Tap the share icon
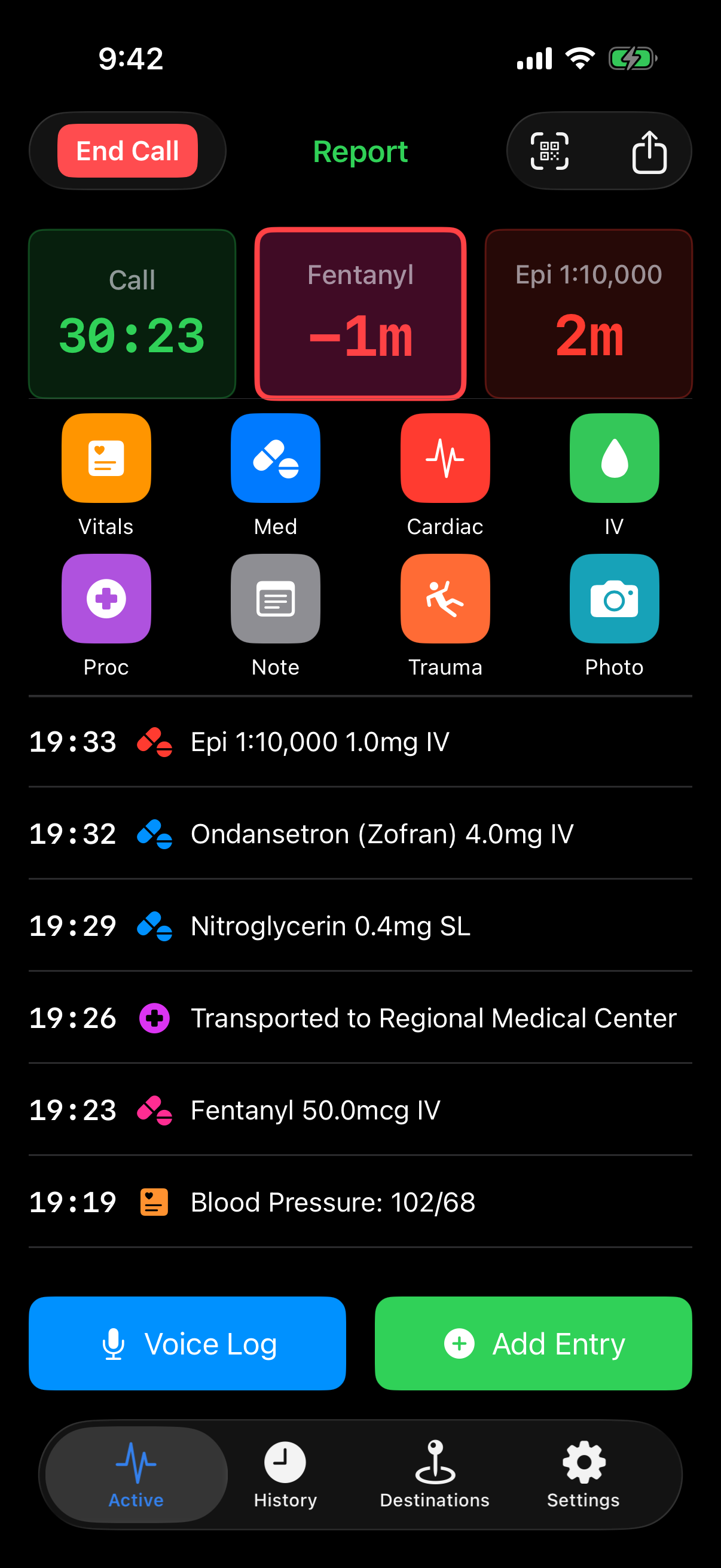This screenshot has height=1568, width=721. point(650,151)
